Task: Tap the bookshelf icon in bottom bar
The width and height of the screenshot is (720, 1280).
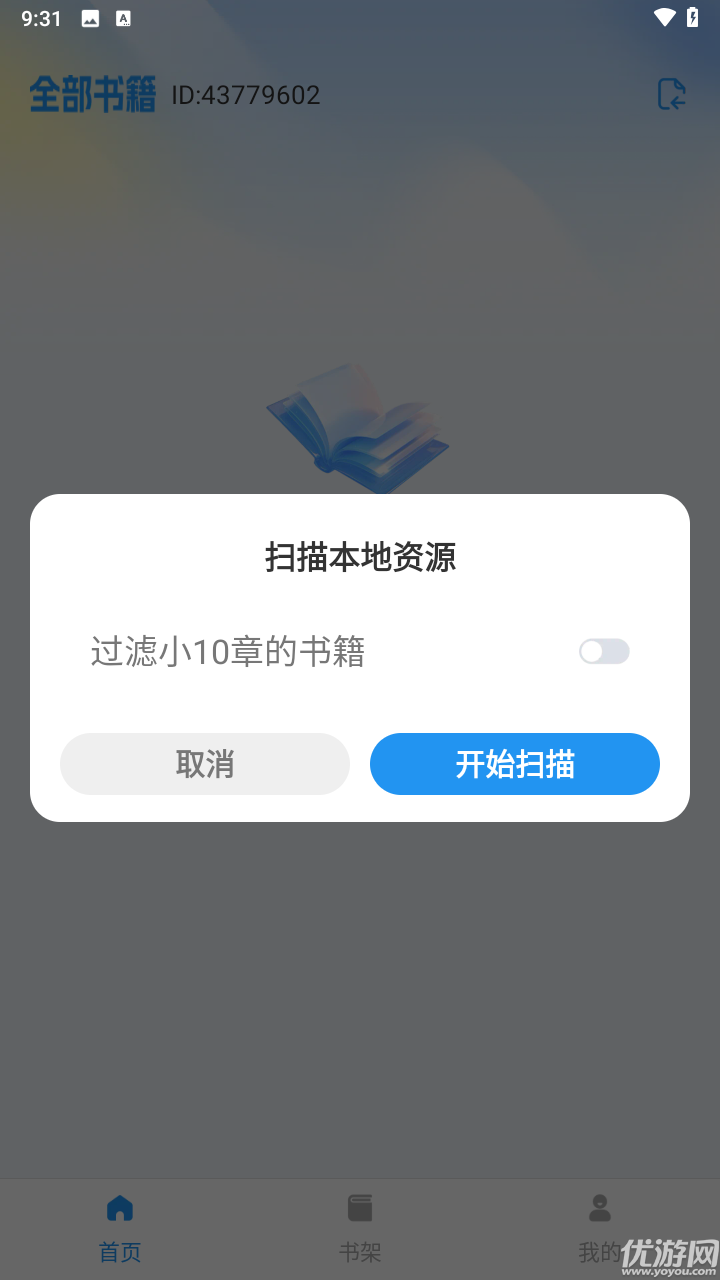Action: pyautogui.click(x=359, y=1207)
